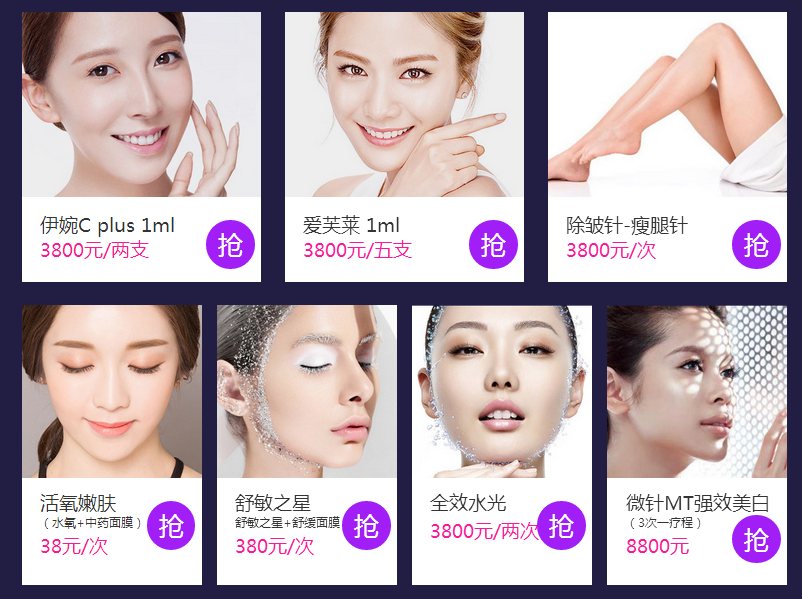Screen dimensions: 802x599
Task: Tap the 抢 button for 舒敏之星
Action: (366, 526)
